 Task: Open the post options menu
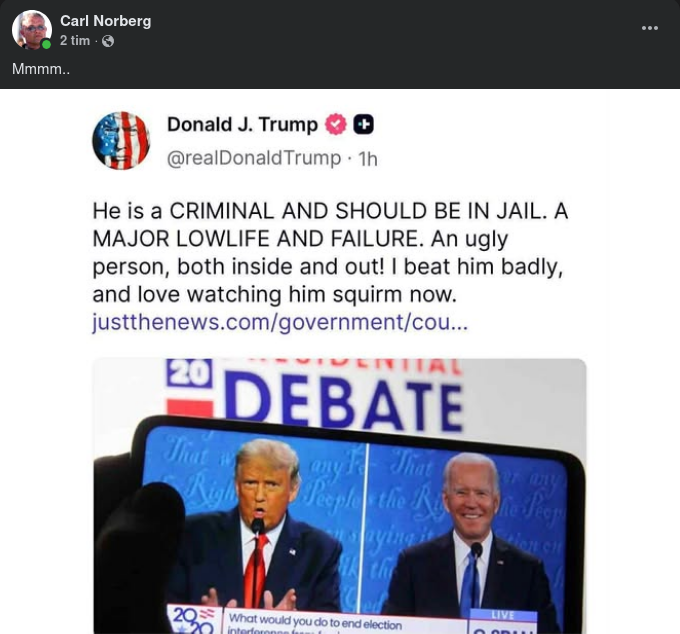650,28
